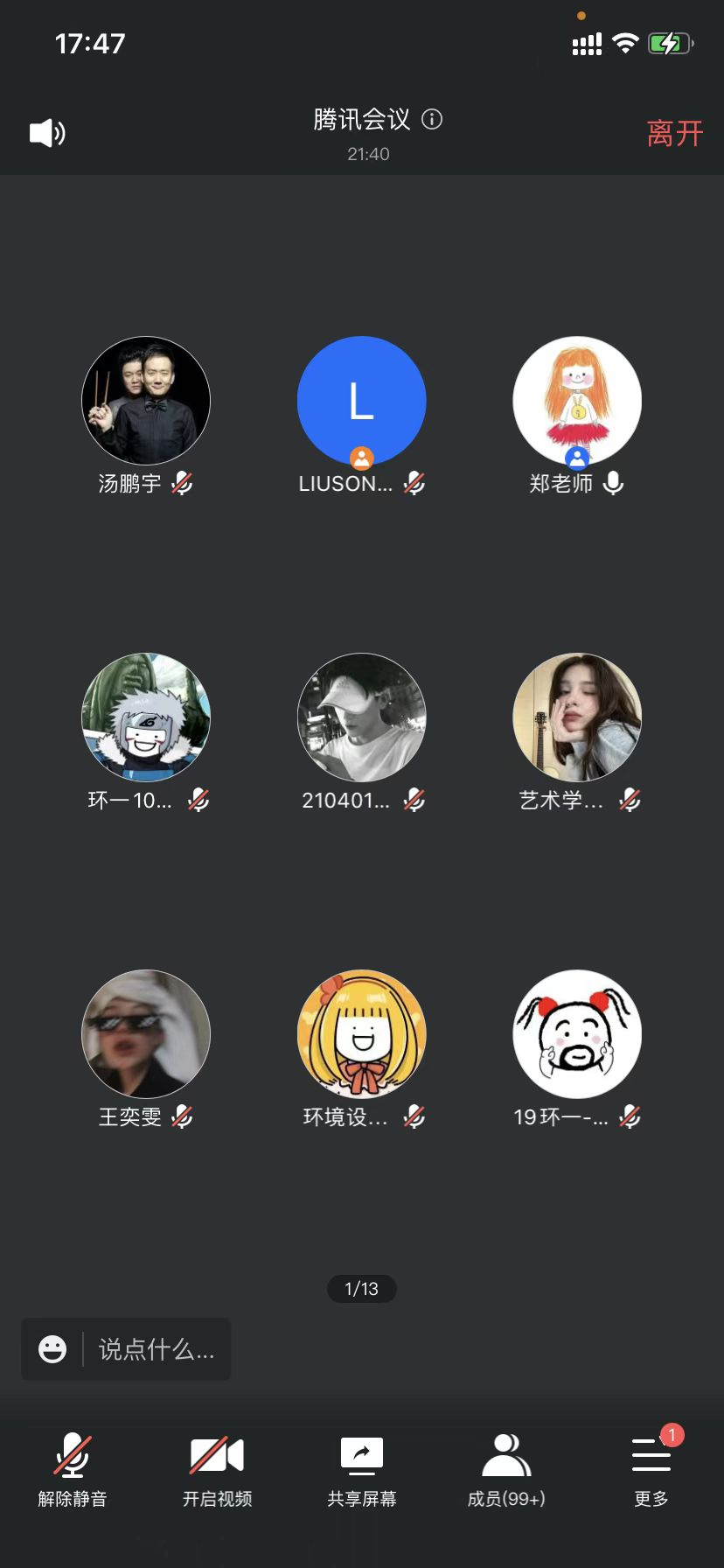Select participant 汤鹏宇's avatar
This screenshot has width=724, height=1568.
click(x=146, y=401)
